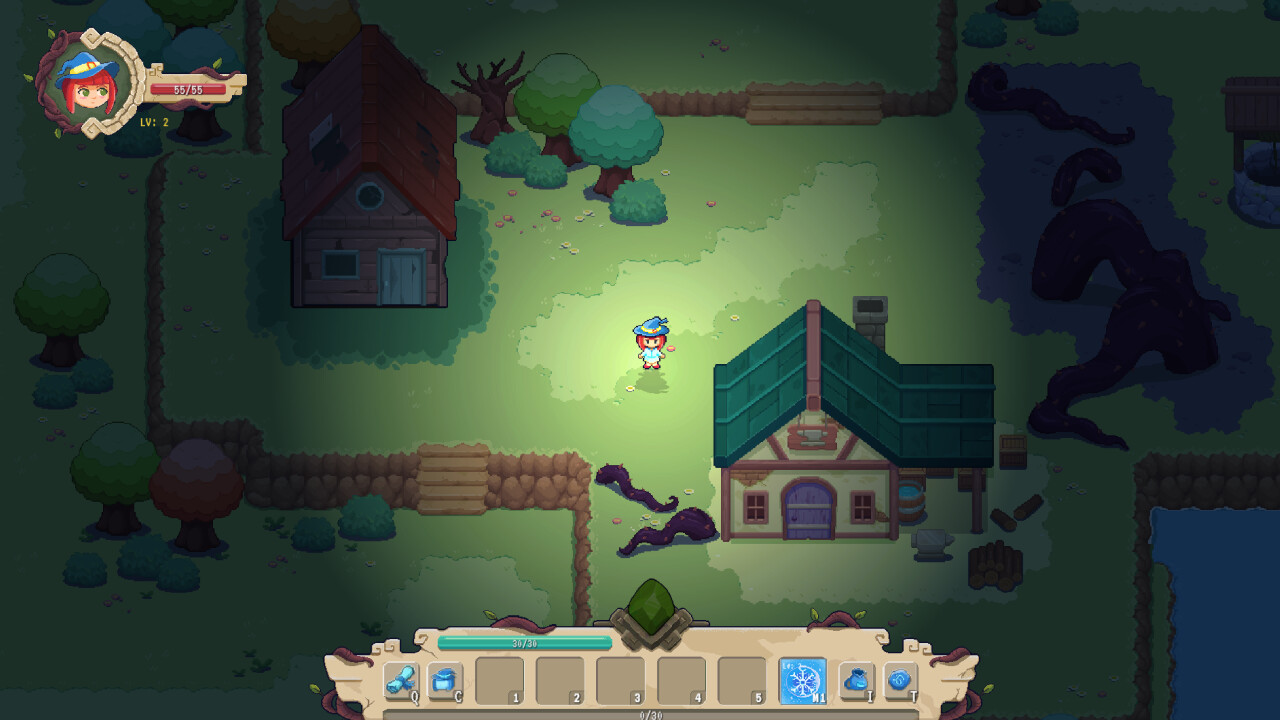The width and height of the screenshot is (1280, 720).
Task: Select empty hotbar slot 2
Action: click(x=560, y=680)
